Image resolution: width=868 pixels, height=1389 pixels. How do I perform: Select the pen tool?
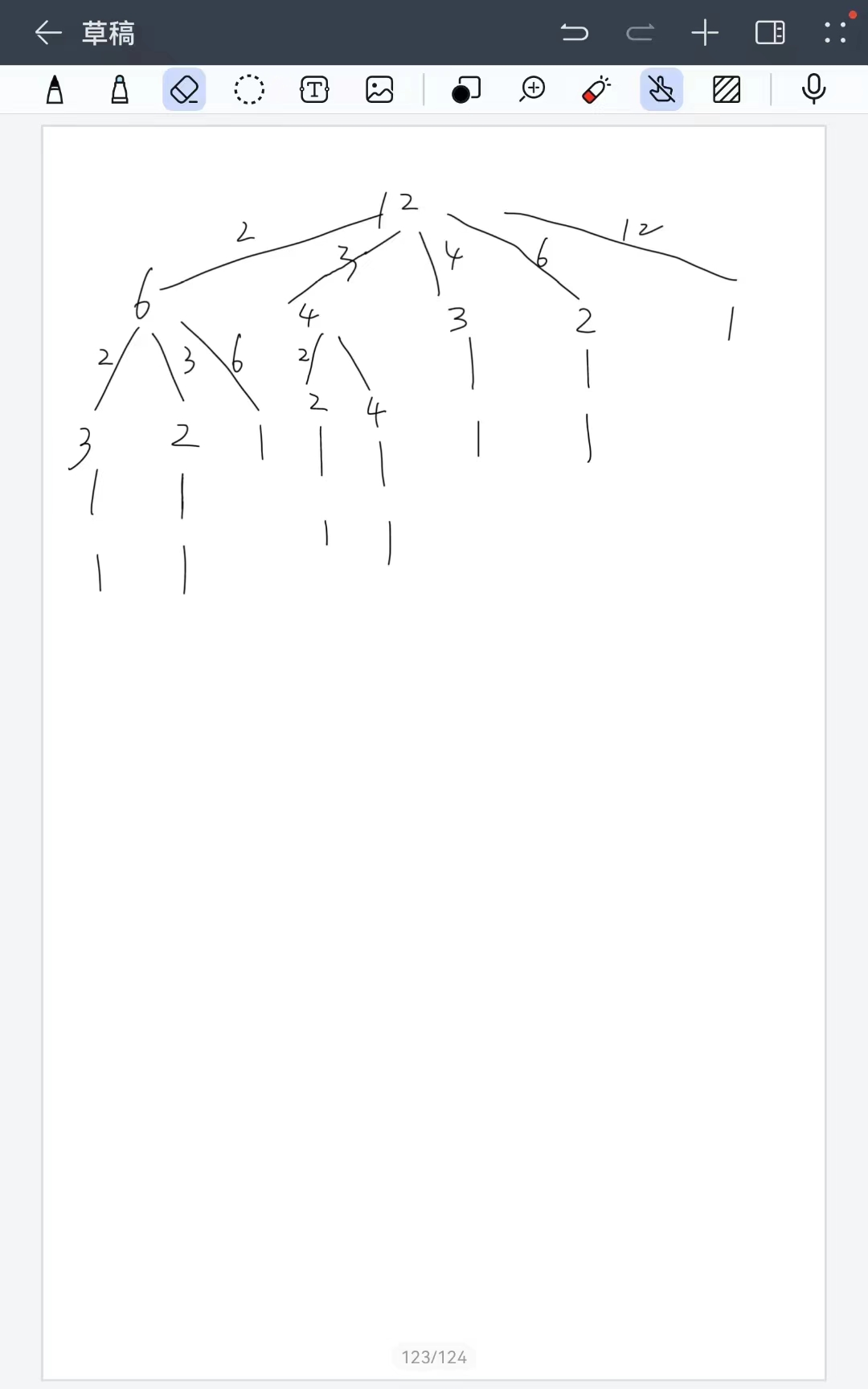(55, 89)
